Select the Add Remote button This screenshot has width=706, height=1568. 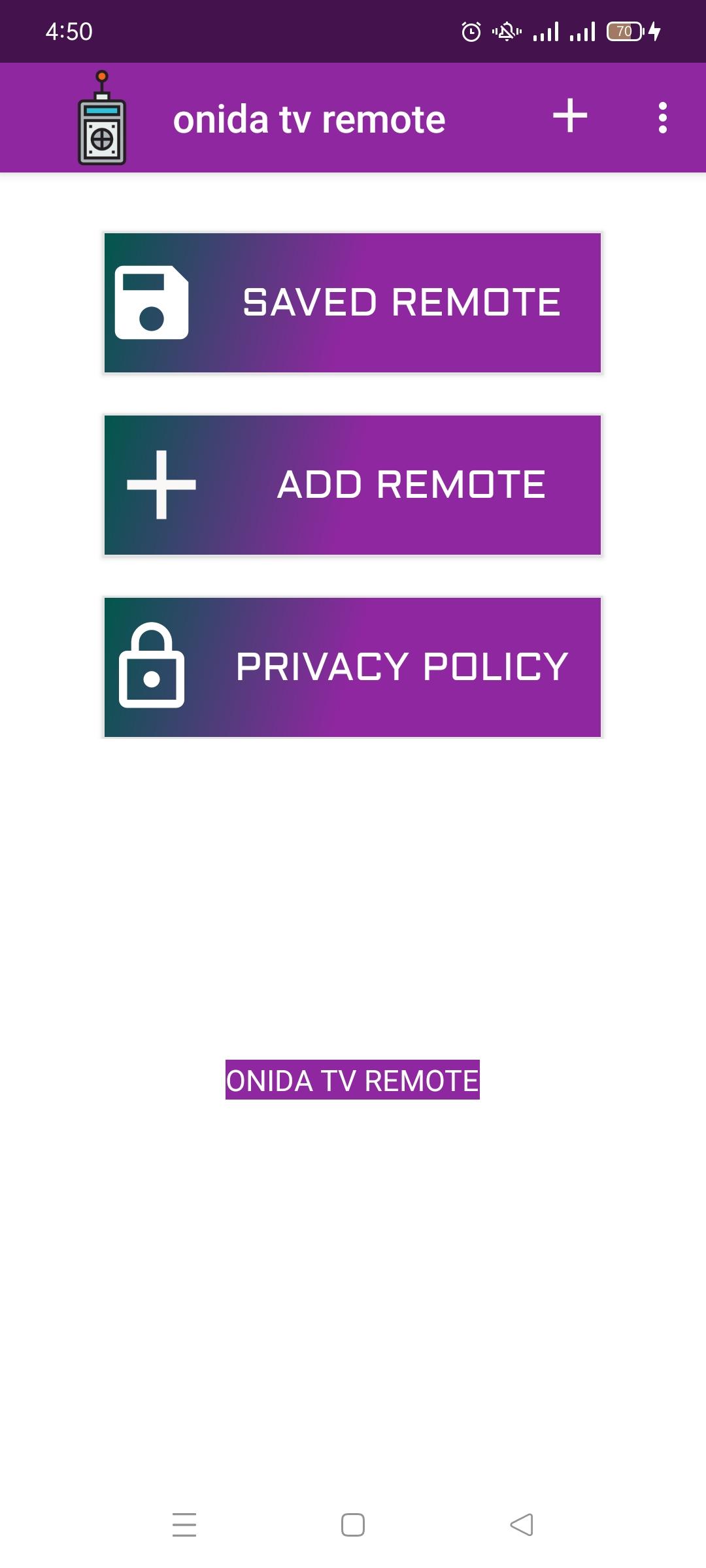[352, 485]
